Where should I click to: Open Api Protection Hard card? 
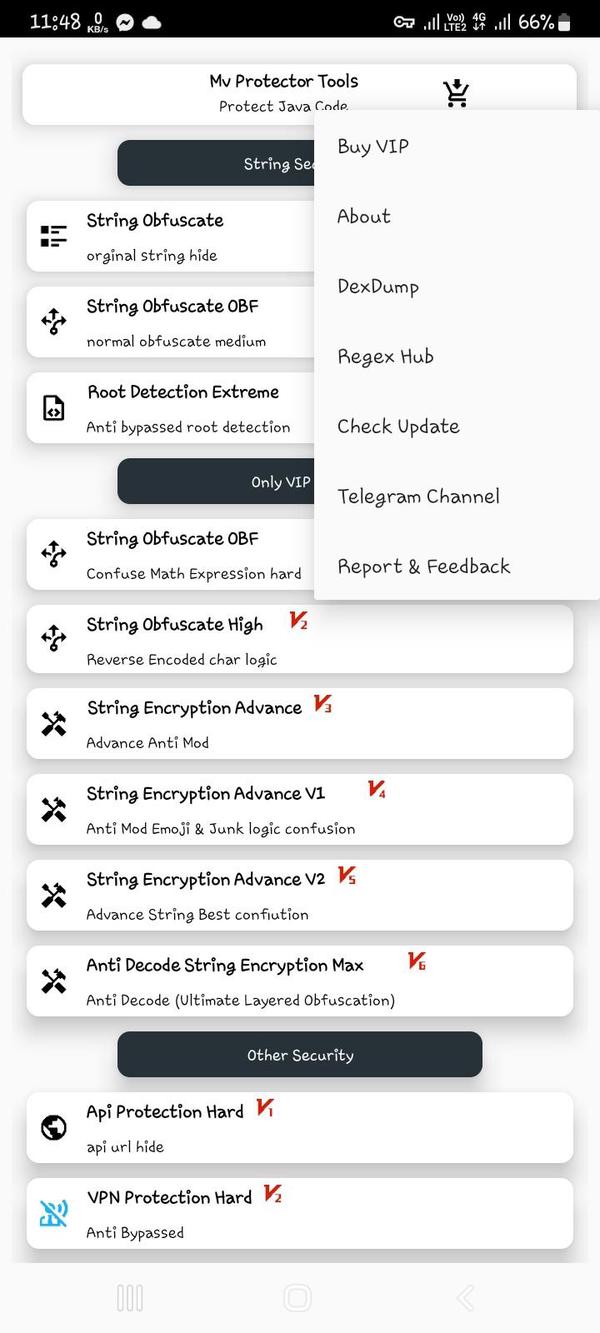(300, 1128)
